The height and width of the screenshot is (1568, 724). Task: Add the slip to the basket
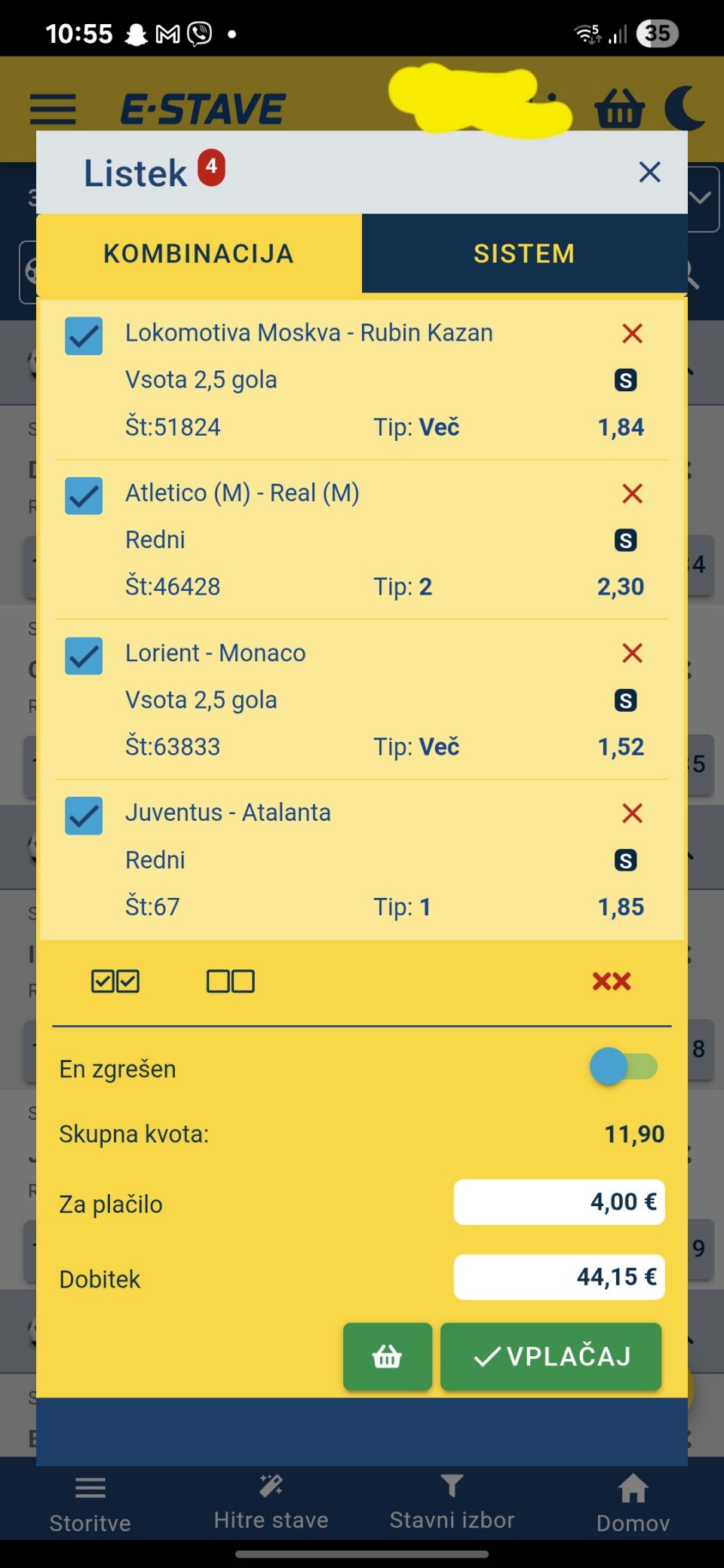(387, 1357)
